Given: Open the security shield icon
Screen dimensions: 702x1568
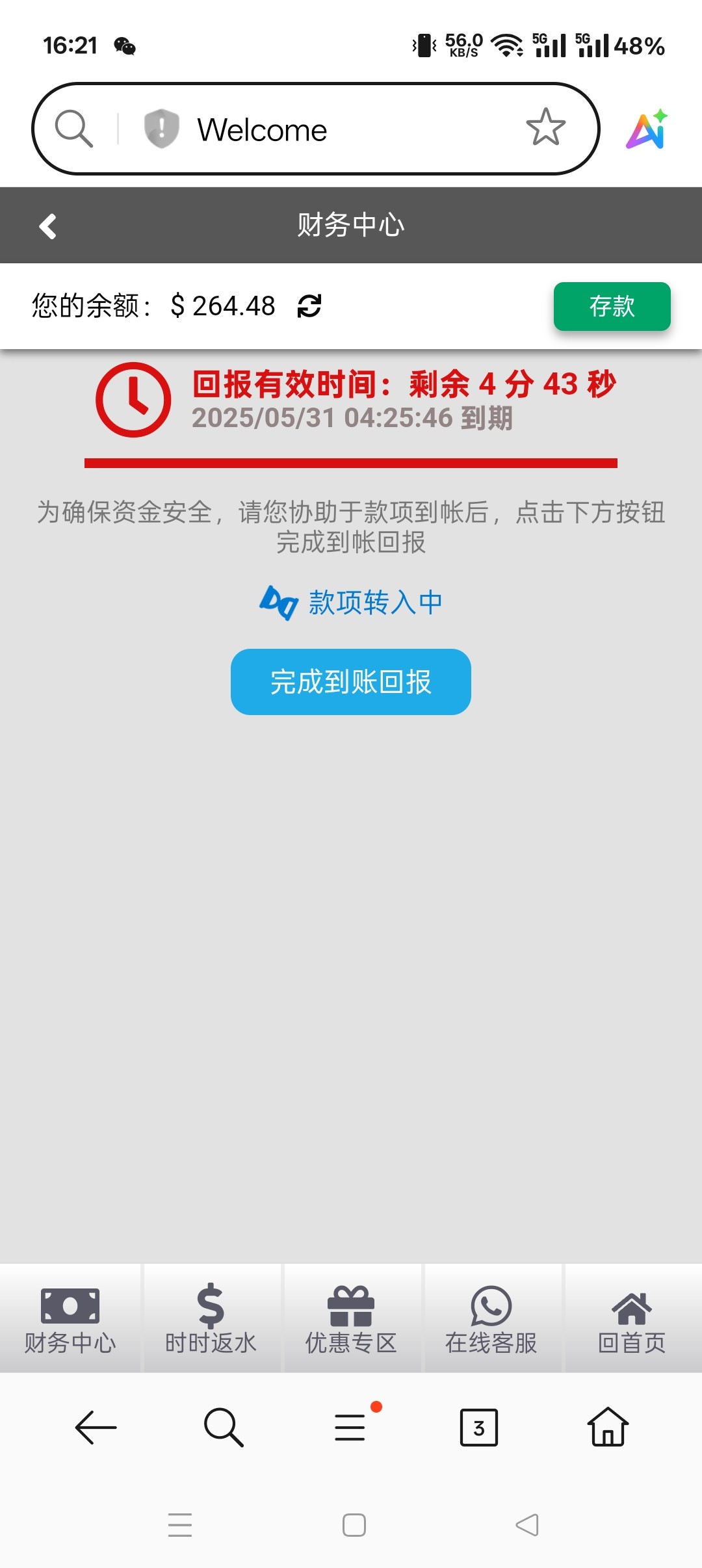Looking at the screenshot, I should (x=161, y=129).
